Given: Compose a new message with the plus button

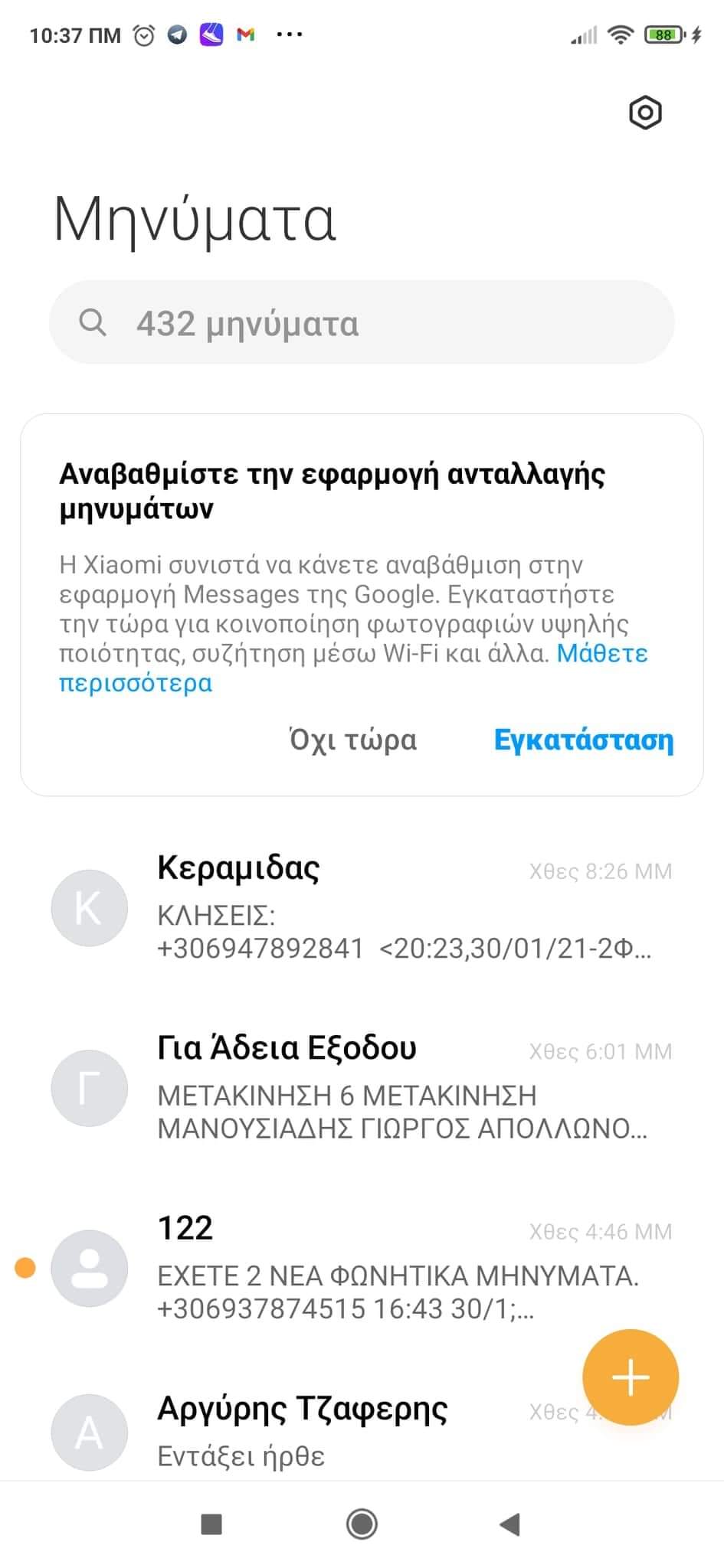Looking at the screenshot, I should 630,1377.
